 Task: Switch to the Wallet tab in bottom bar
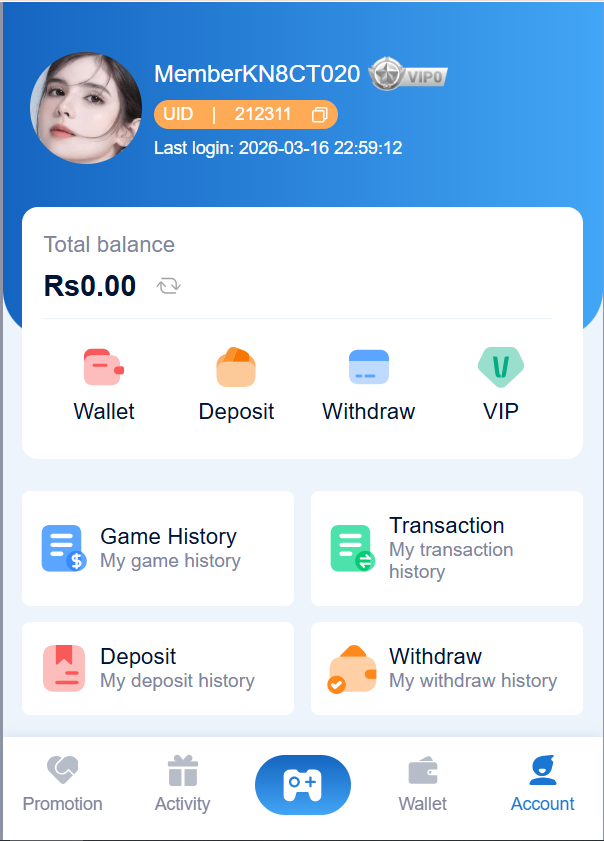[423, 785]
